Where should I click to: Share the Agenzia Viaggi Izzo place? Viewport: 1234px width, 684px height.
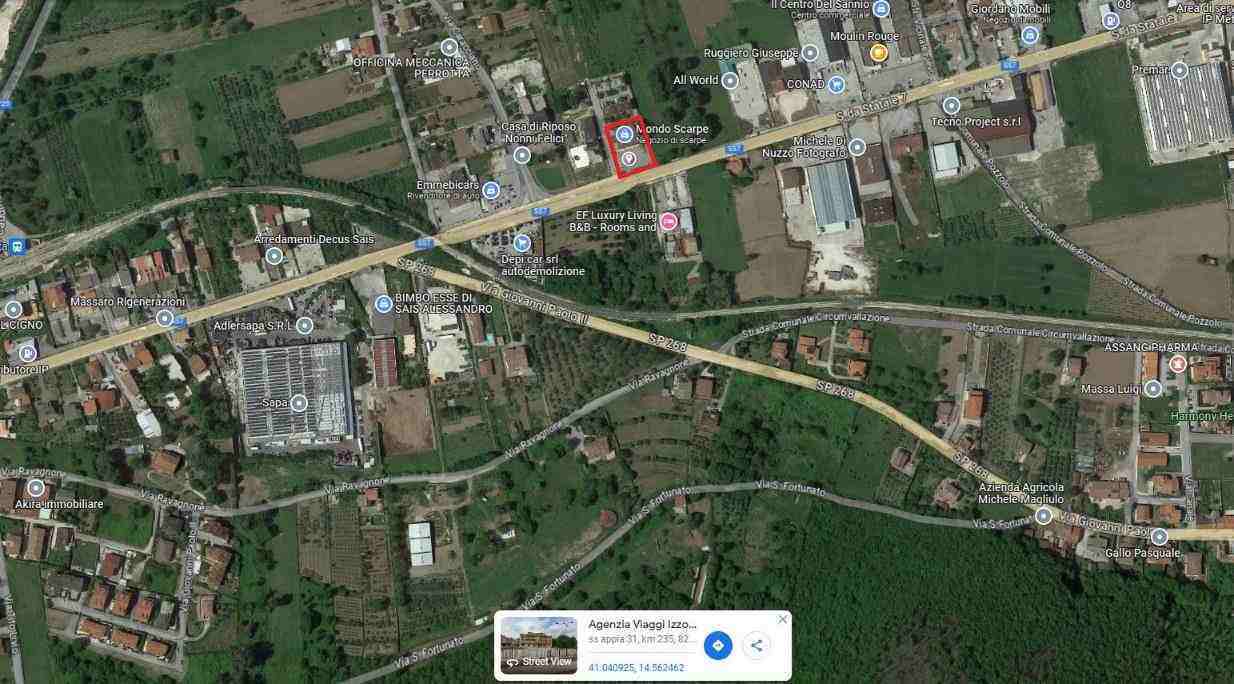(757, 645)
